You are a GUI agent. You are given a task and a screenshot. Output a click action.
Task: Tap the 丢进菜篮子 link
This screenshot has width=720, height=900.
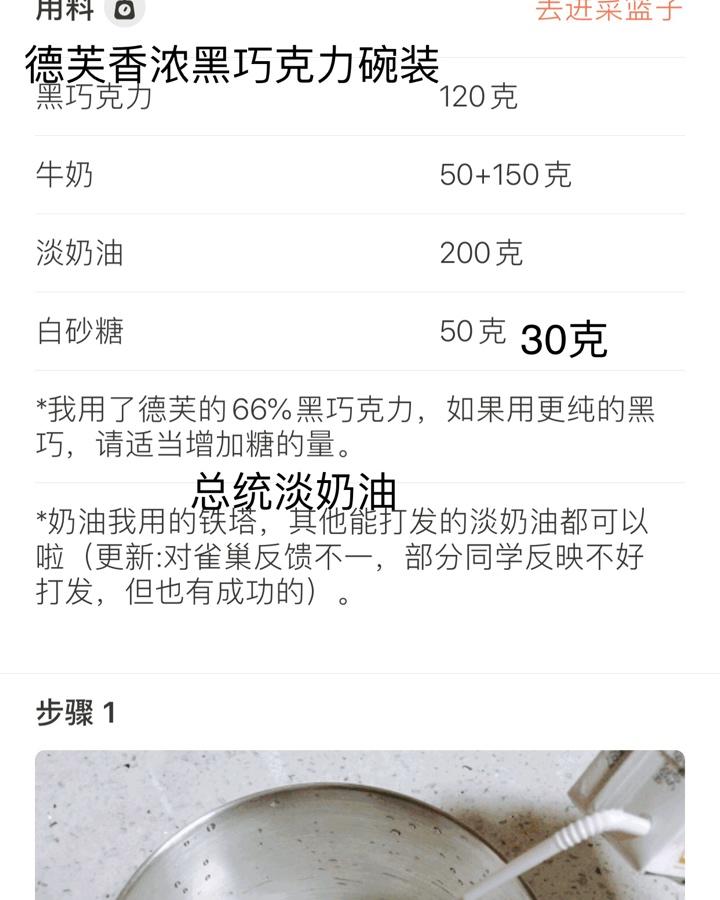pos(609,10)
